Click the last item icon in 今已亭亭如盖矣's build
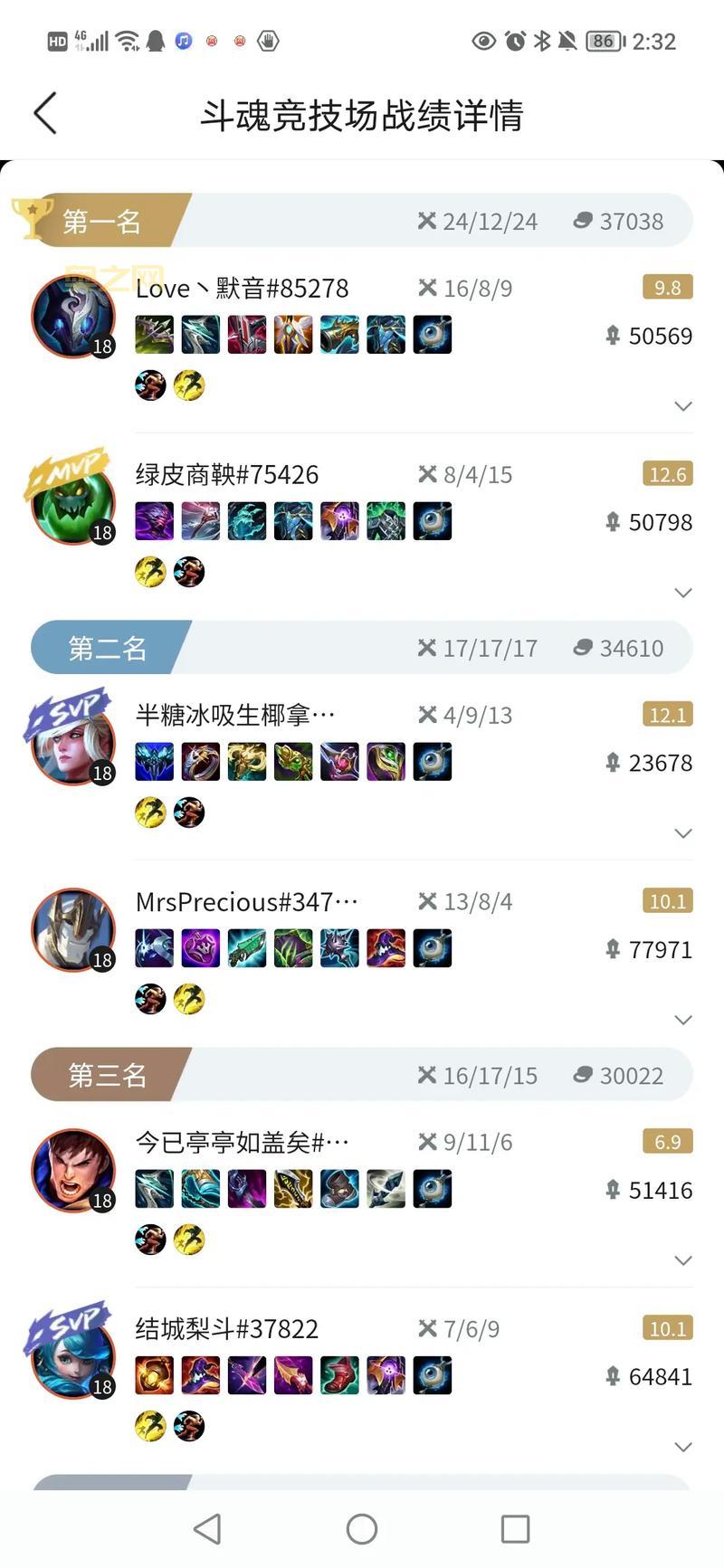724x1568 pixels. [x=433, y=1188]
